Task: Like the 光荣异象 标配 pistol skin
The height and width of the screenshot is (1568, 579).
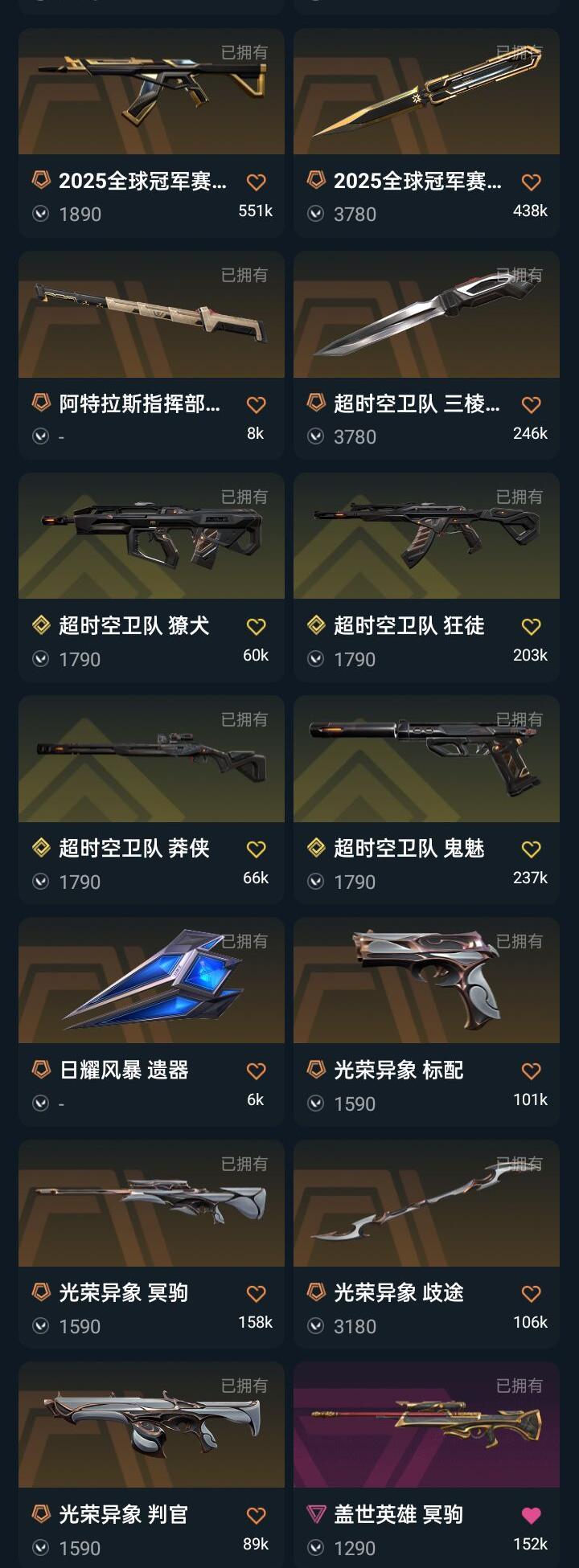Action: [531, 1071]
